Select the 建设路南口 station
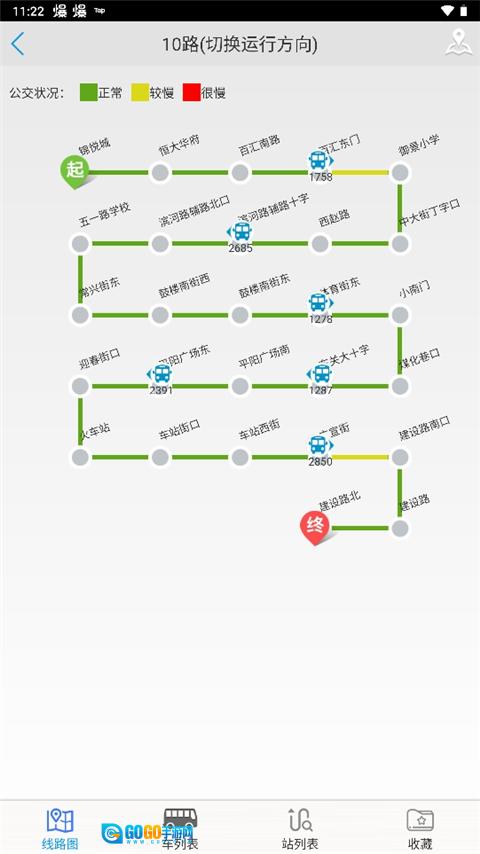The width and height of the screenshot is (480, 854). coord(400,457)
